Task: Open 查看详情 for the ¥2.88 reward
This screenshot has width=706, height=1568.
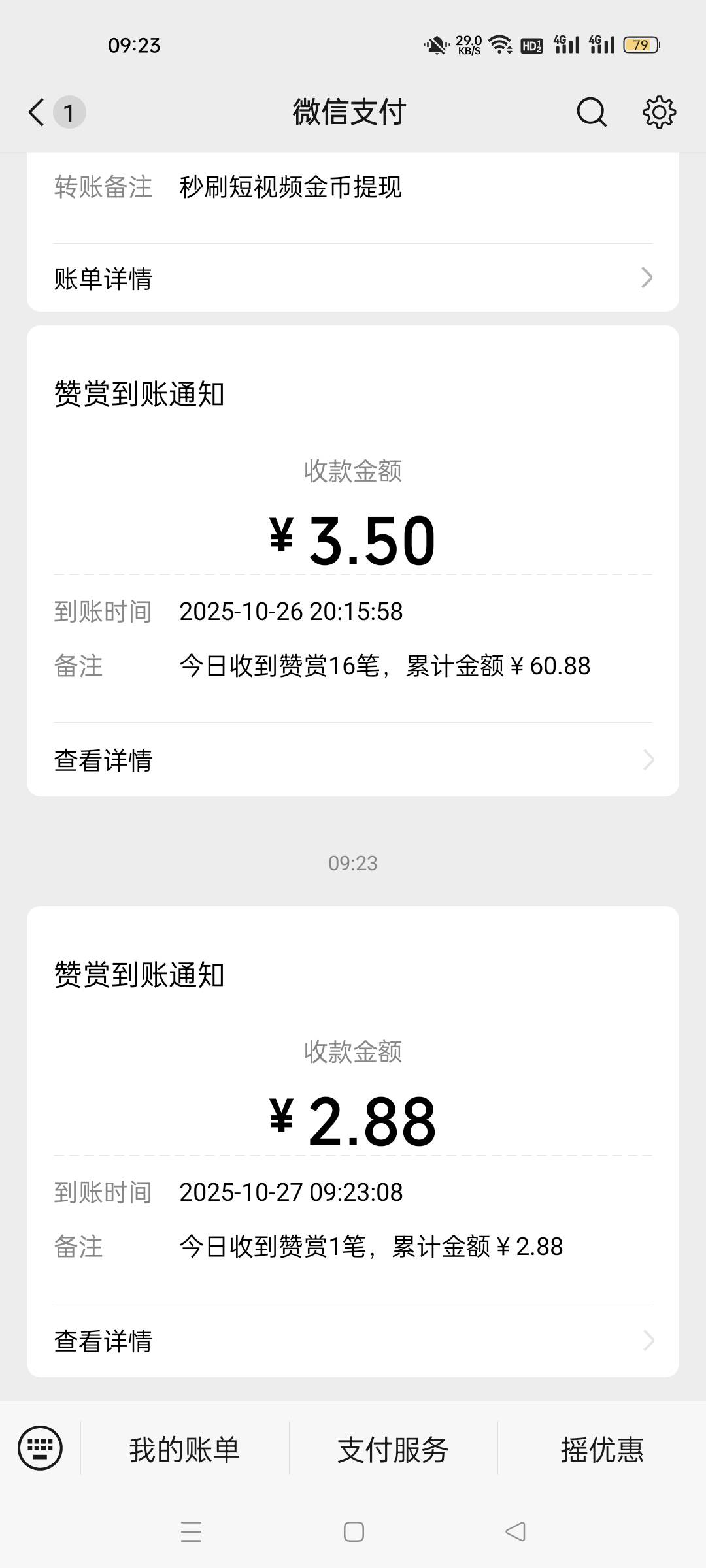Action: coord(353,1341)
